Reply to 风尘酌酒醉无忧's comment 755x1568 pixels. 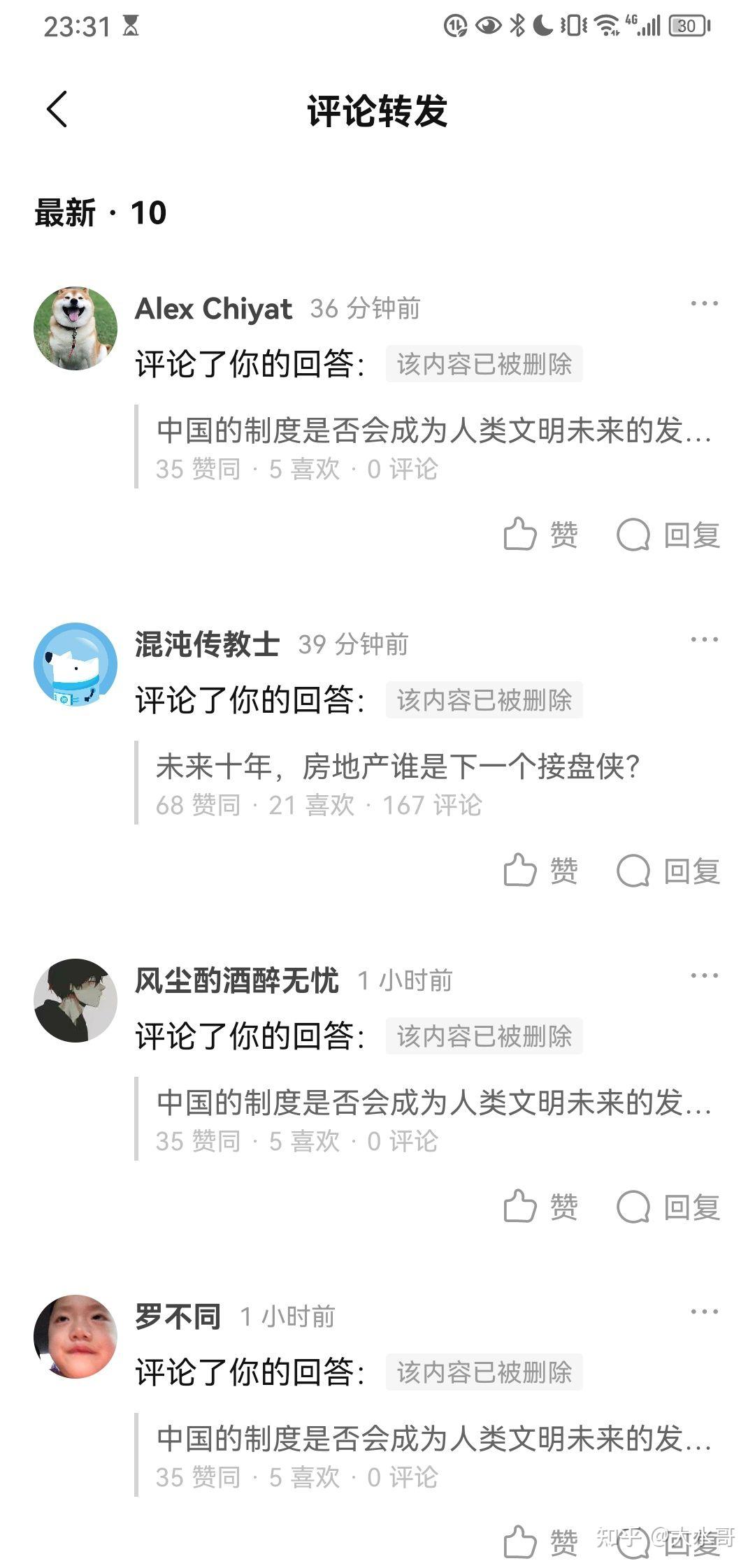tap(668, 1207)
